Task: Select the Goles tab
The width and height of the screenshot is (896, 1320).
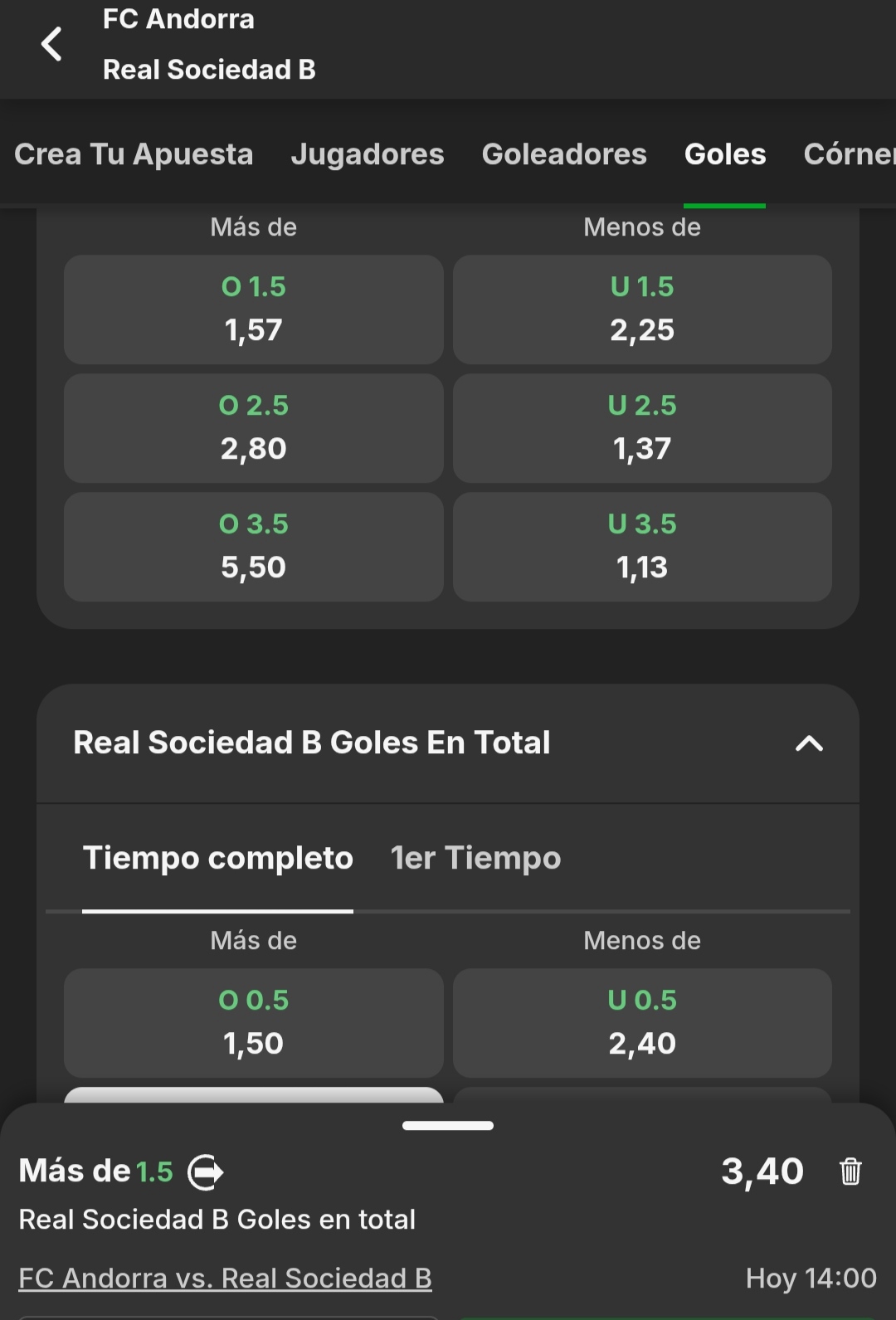Action: (725, 154)
